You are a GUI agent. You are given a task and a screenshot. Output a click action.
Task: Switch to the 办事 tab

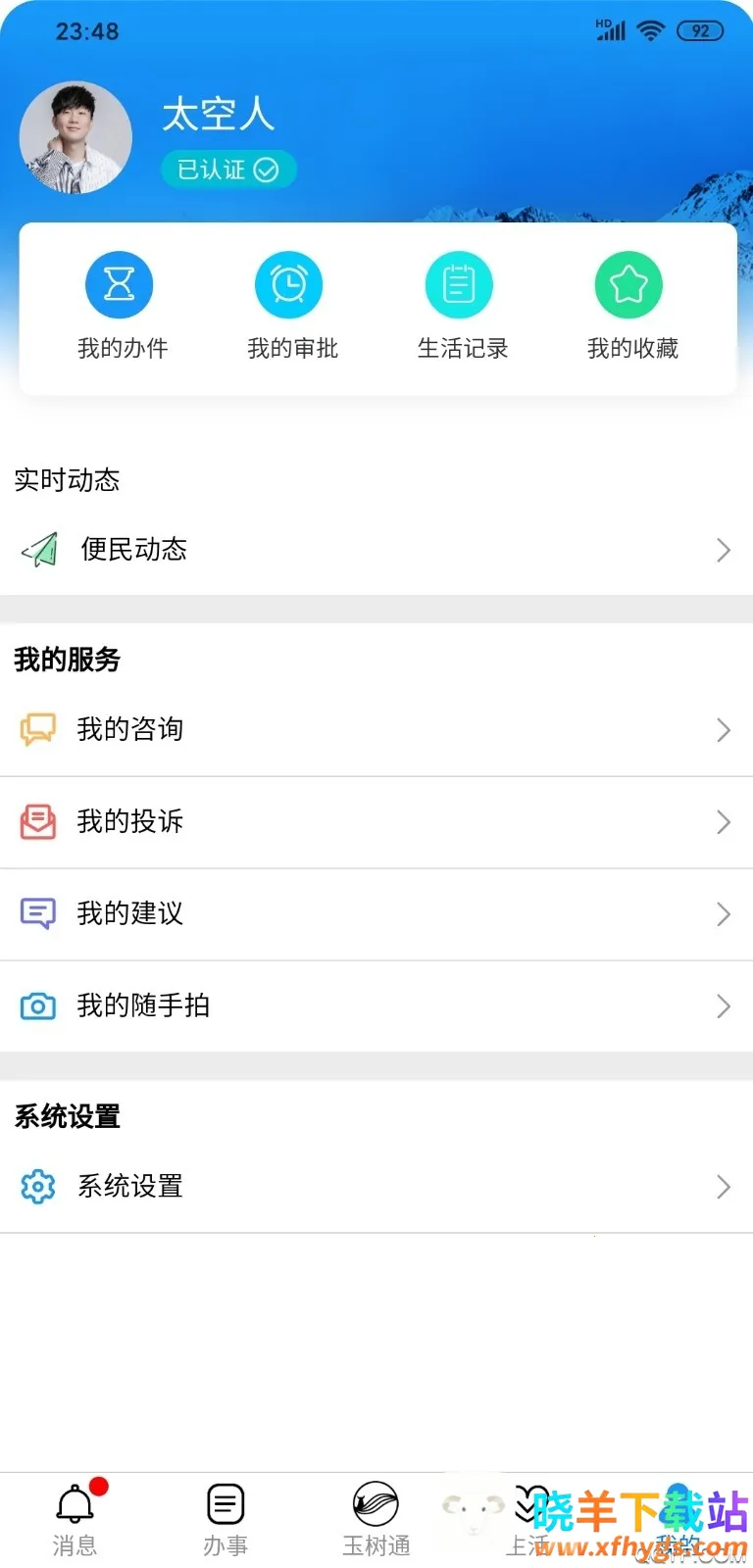[x=226, y=1519]
